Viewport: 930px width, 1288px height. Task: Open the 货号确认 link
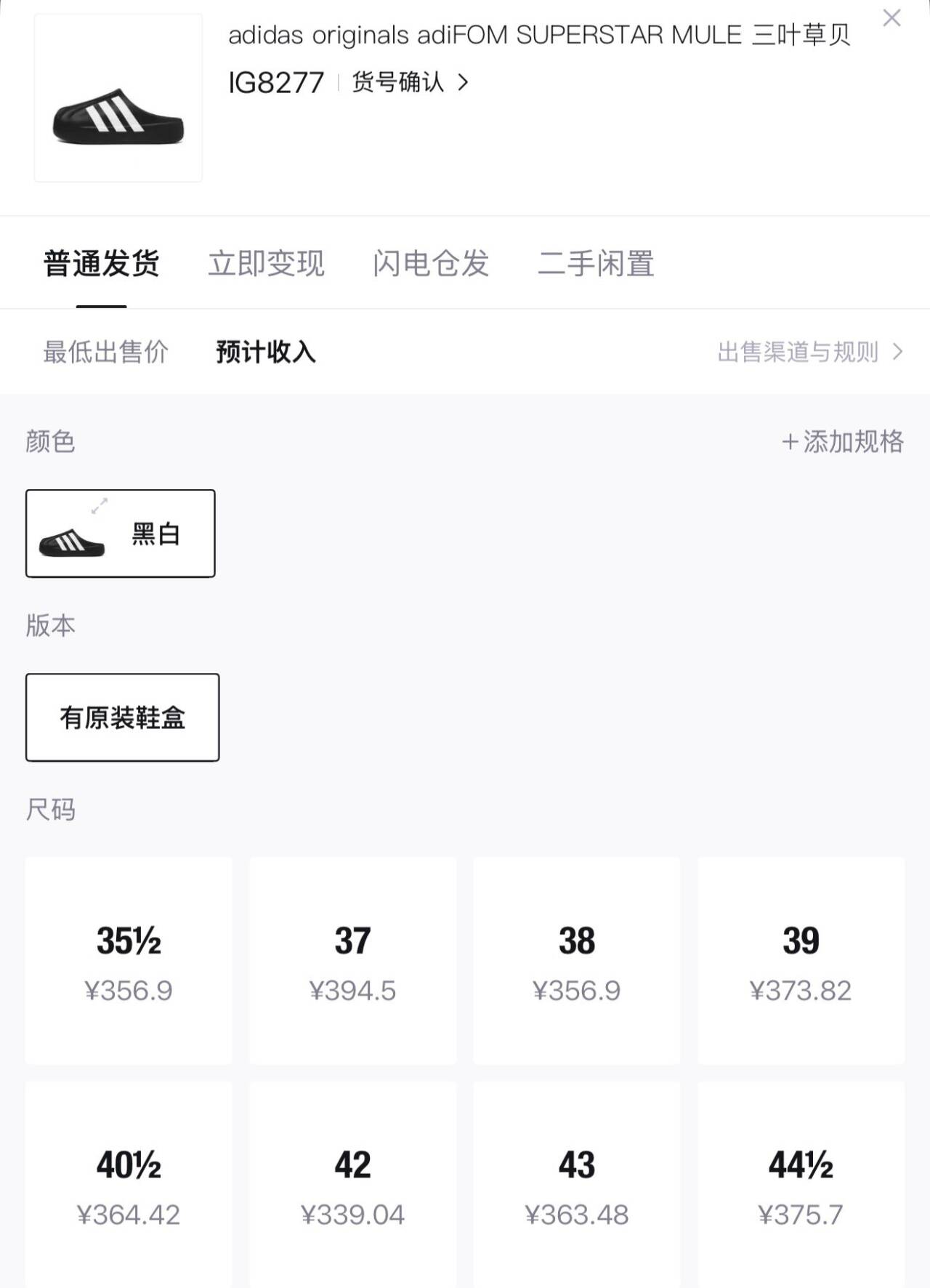click(397, 83)
